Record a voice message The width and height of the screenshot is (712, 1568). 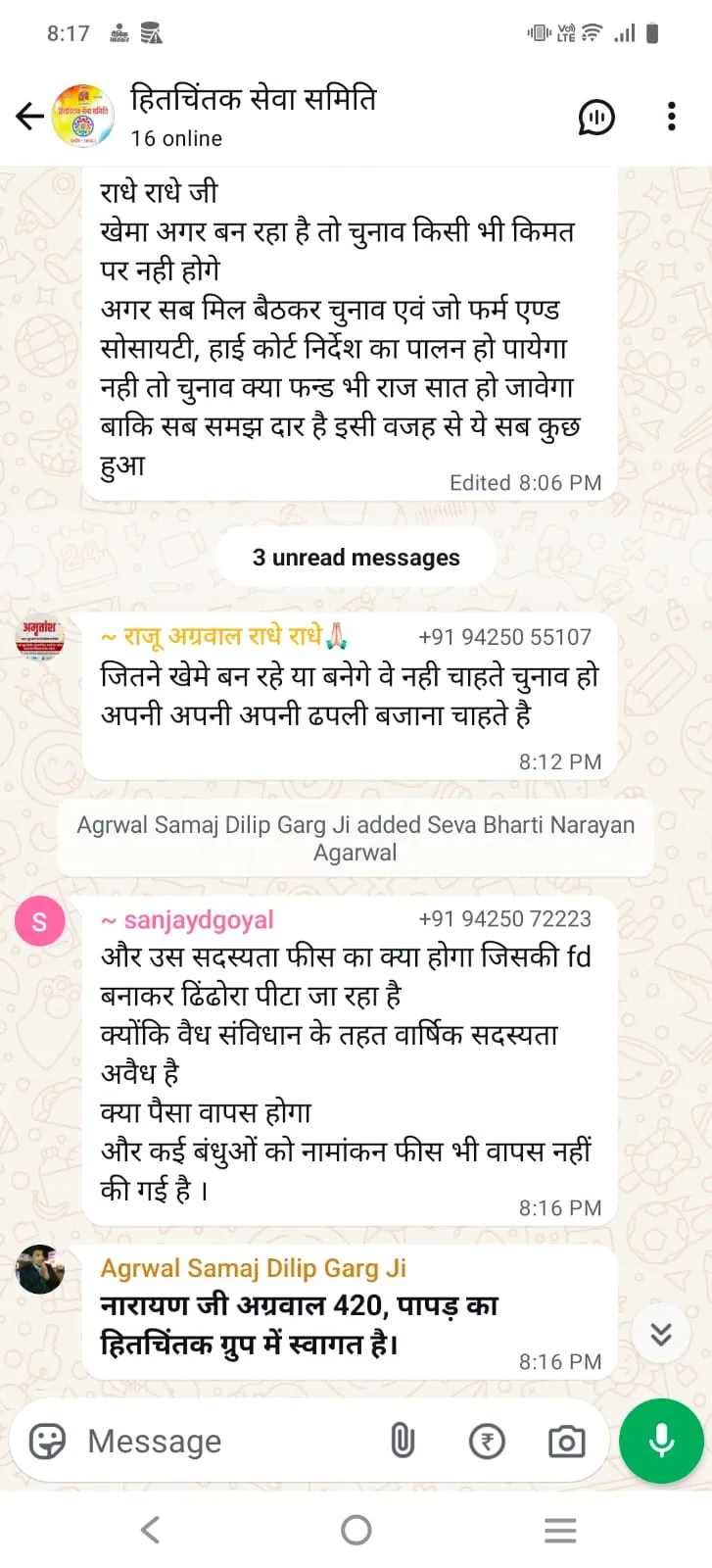[661, 1441]
